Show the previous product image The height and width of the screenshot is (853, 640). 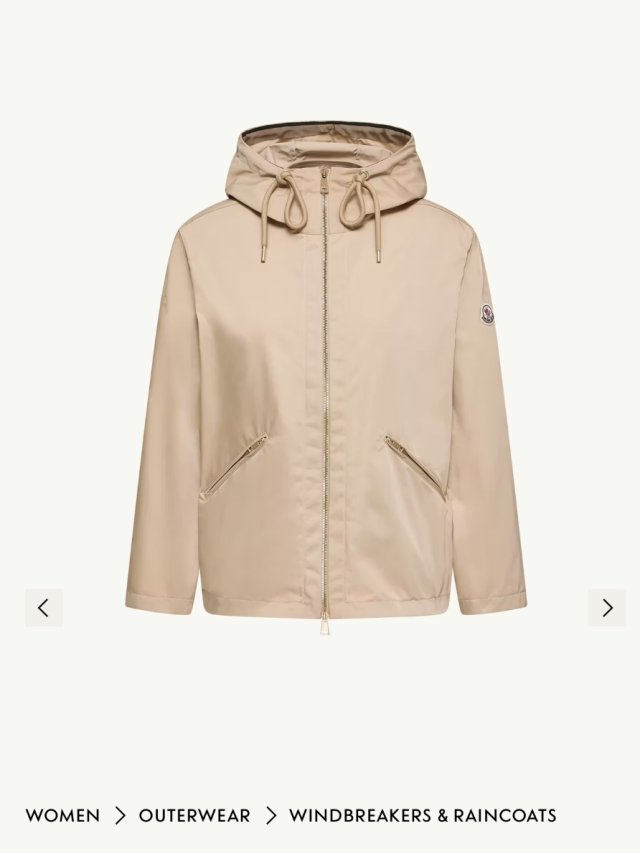44,608
